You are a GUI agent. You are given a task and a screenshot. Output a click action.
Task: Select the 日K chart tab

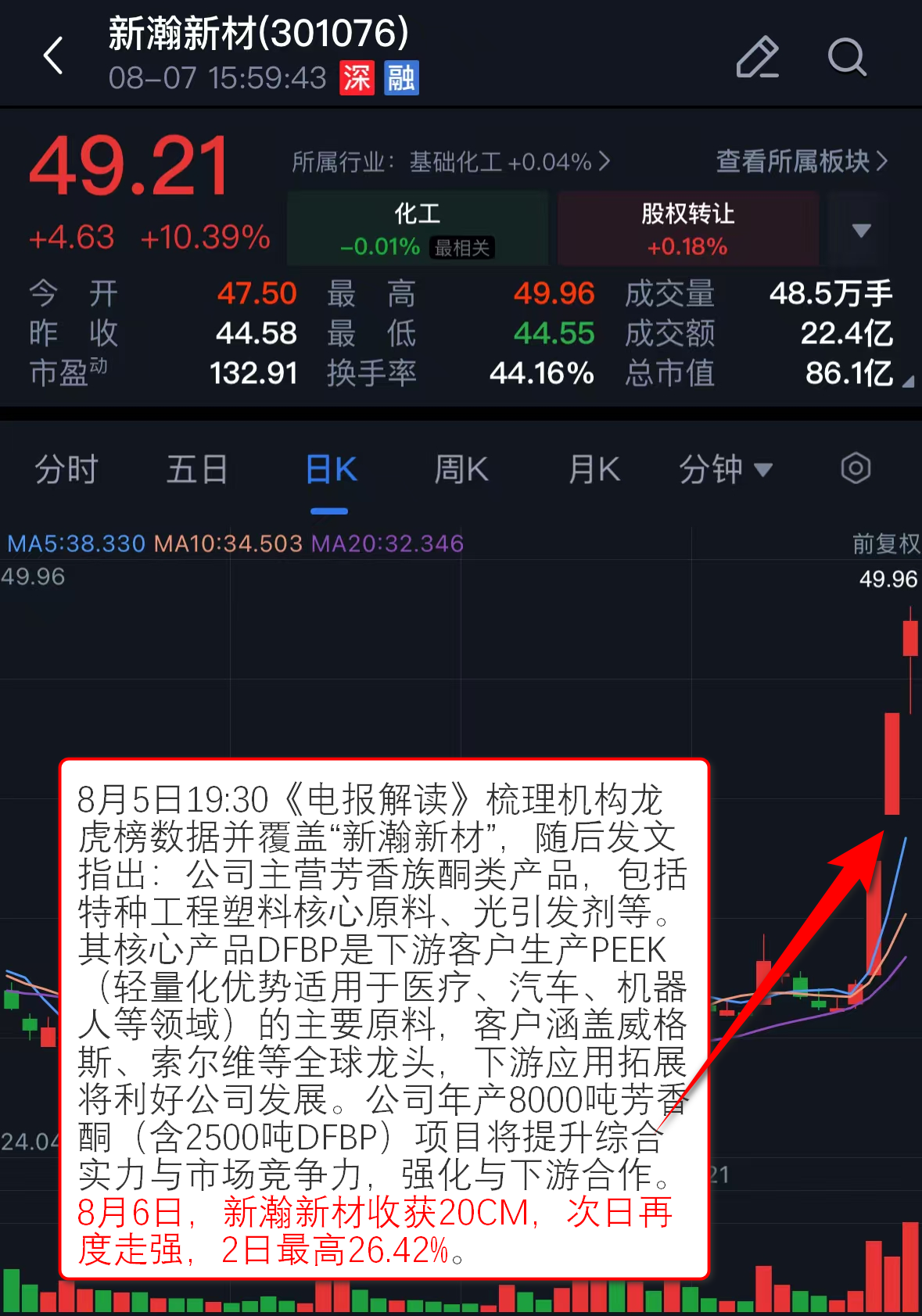click(330, 470)
